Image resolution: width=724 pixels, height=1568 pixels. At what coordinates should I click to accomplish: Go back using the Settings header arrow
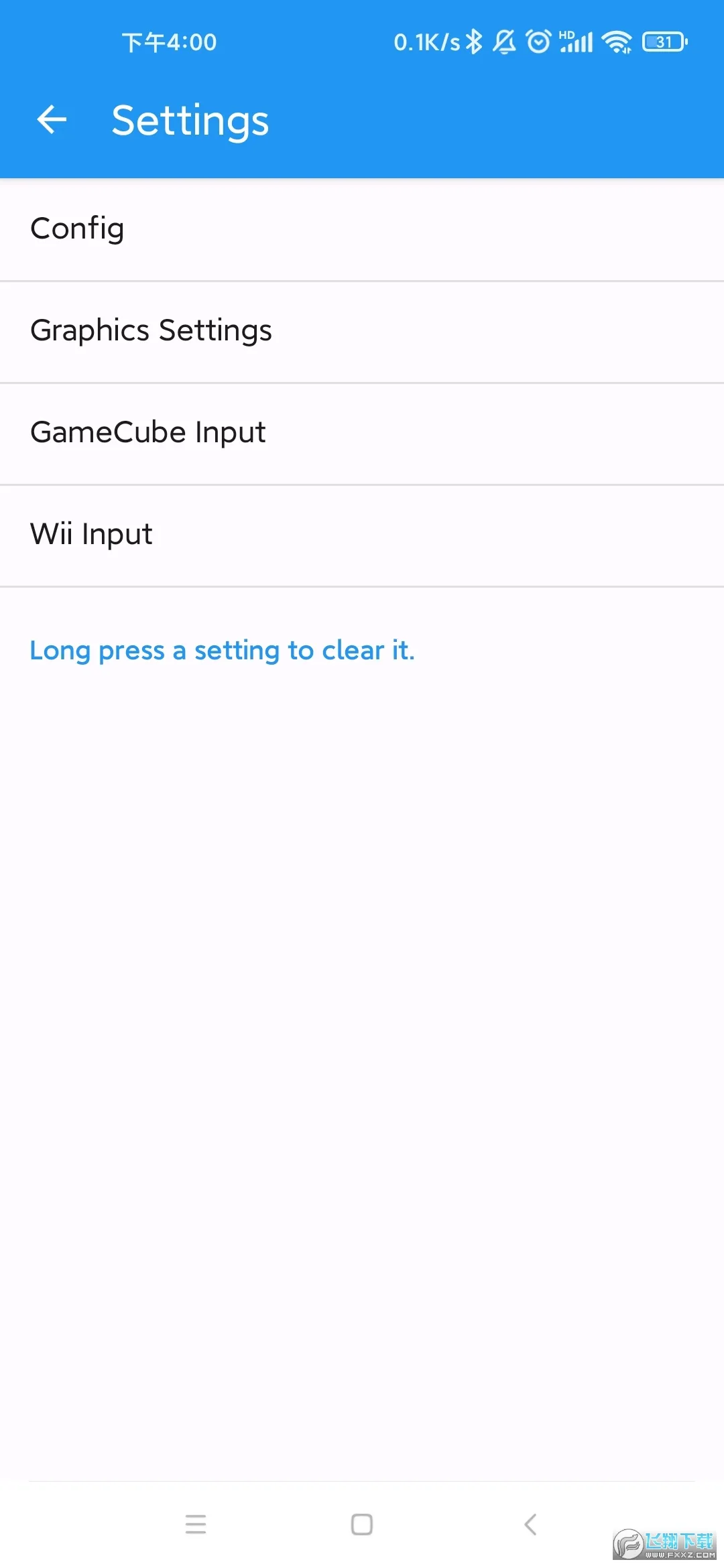point(52,120)
